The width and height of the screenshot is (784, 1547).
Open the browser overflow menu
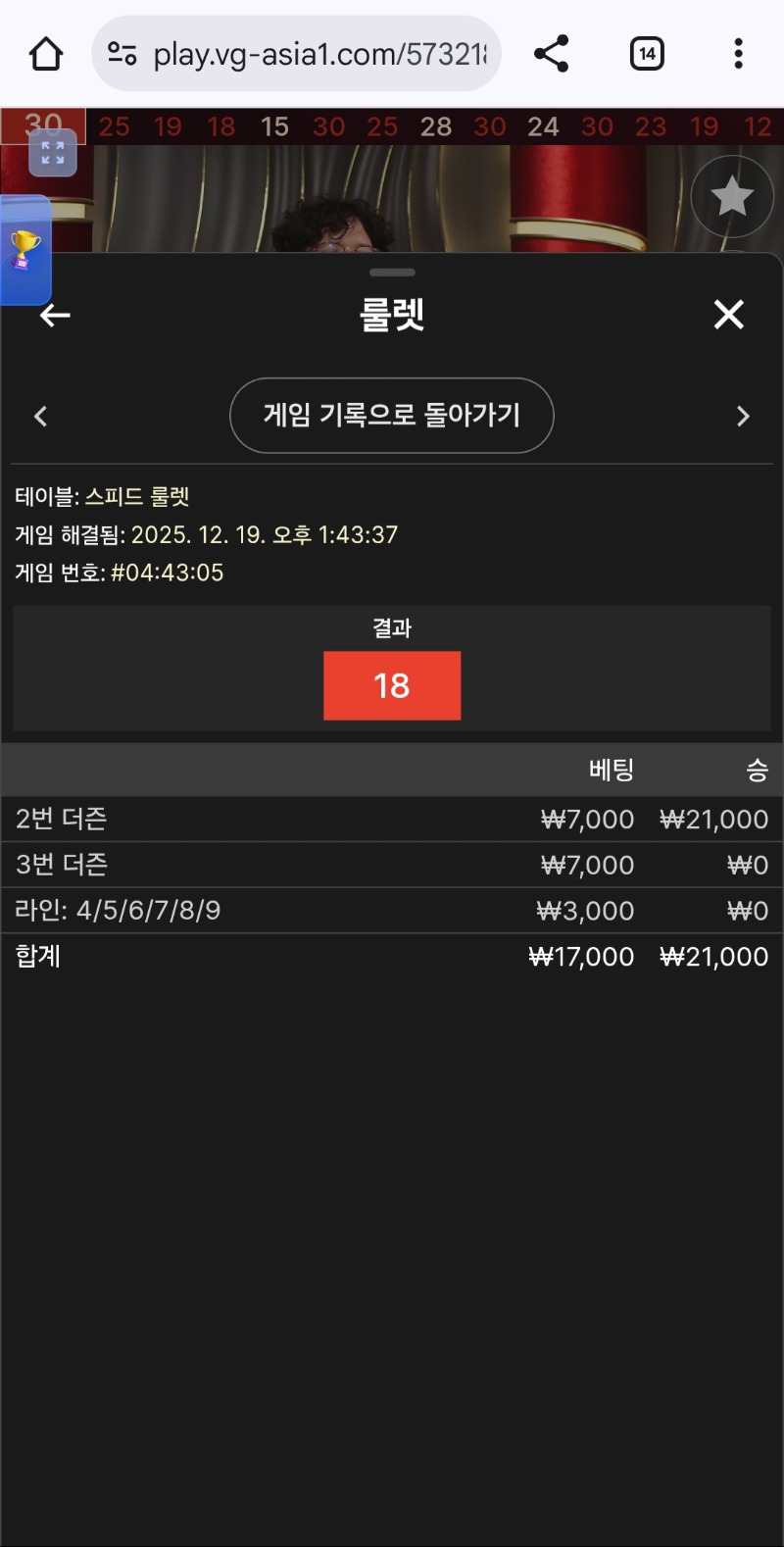(x=738, y=54)
